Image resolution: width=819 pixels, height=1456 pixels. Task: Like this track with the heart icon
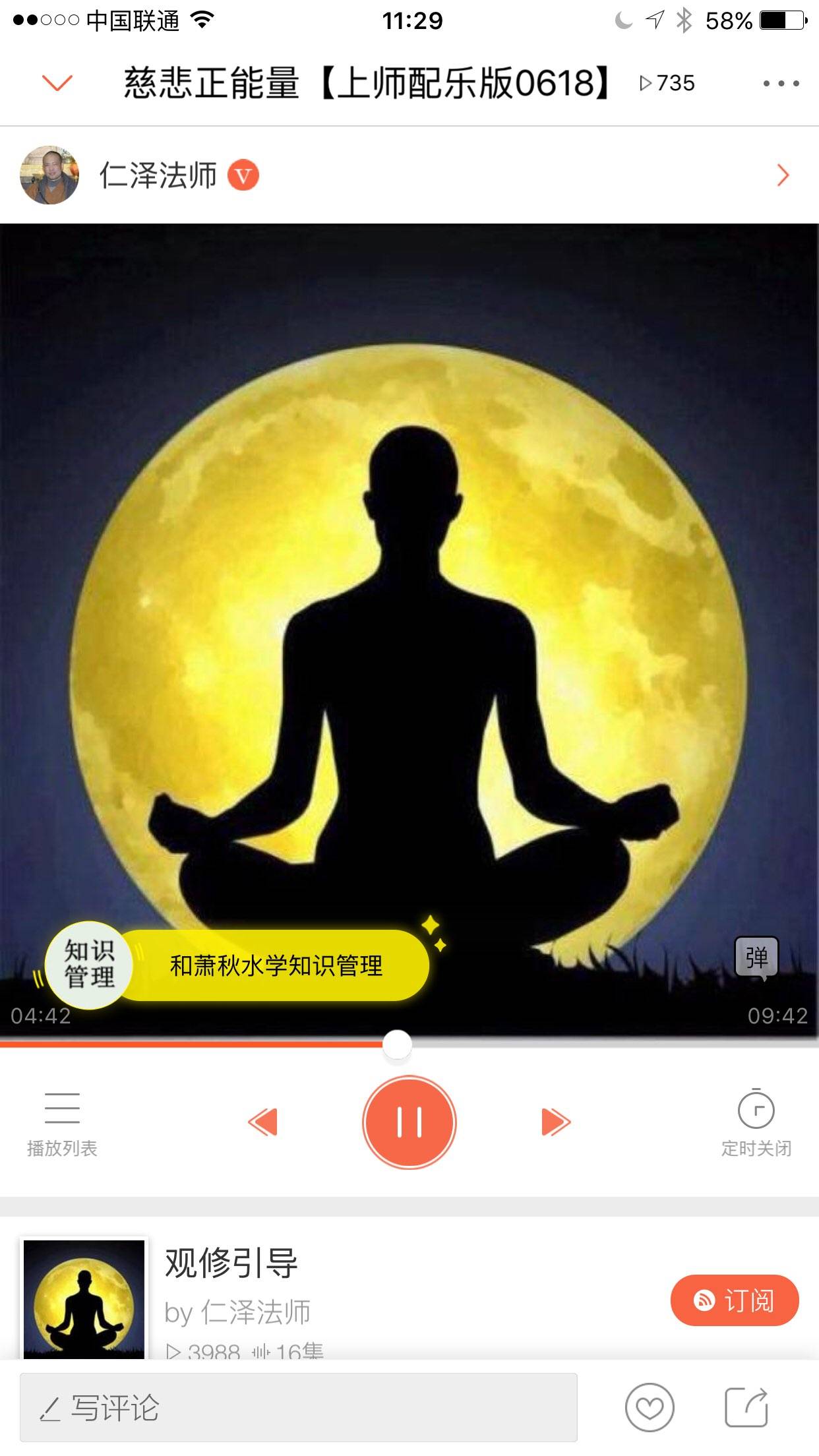[650, 1408]
